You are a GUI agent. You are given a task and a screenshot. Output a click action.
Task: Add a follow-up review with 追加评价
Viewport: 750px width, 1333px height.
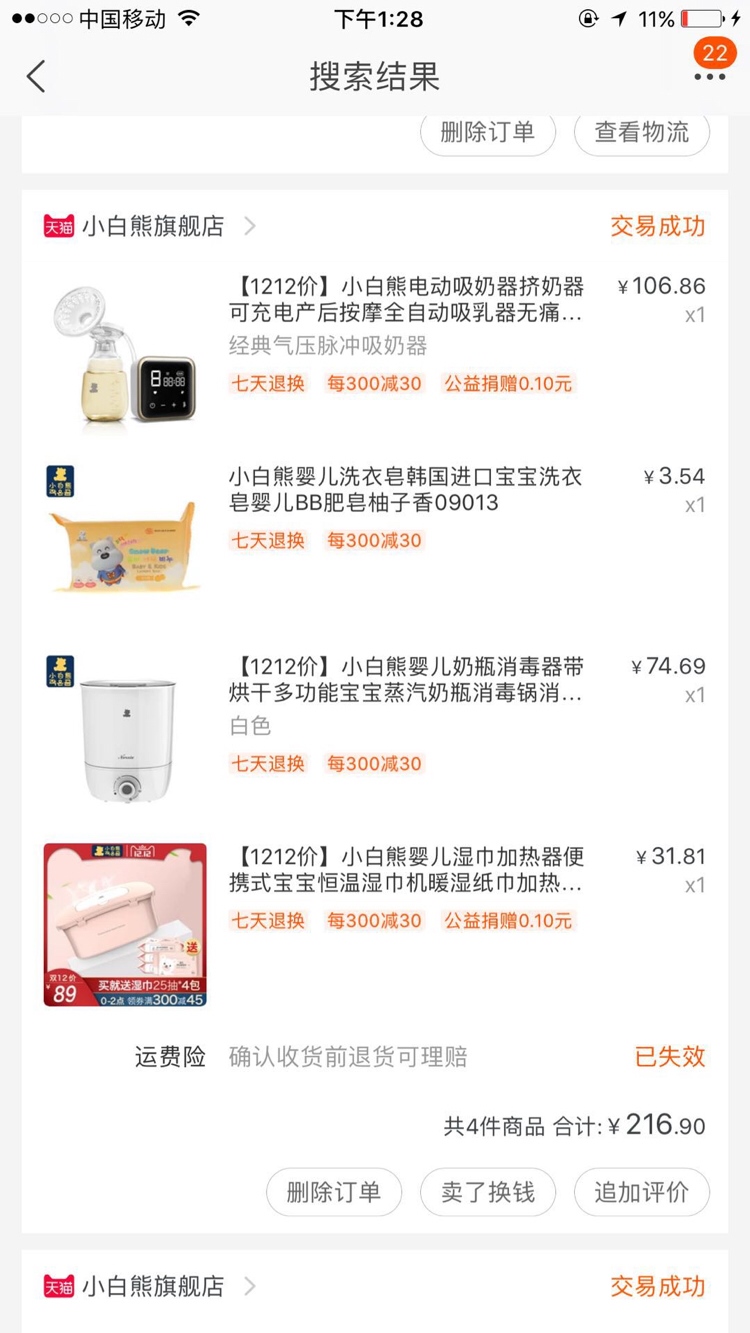click(641, 1192)
